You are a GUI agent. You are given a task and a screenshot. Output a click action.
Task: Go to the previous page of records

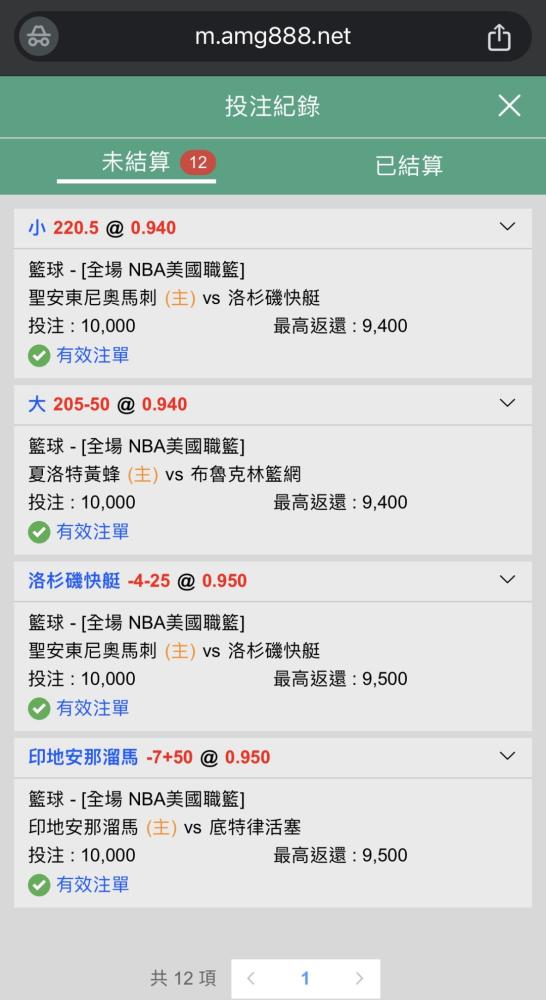[x=251, y=978]
